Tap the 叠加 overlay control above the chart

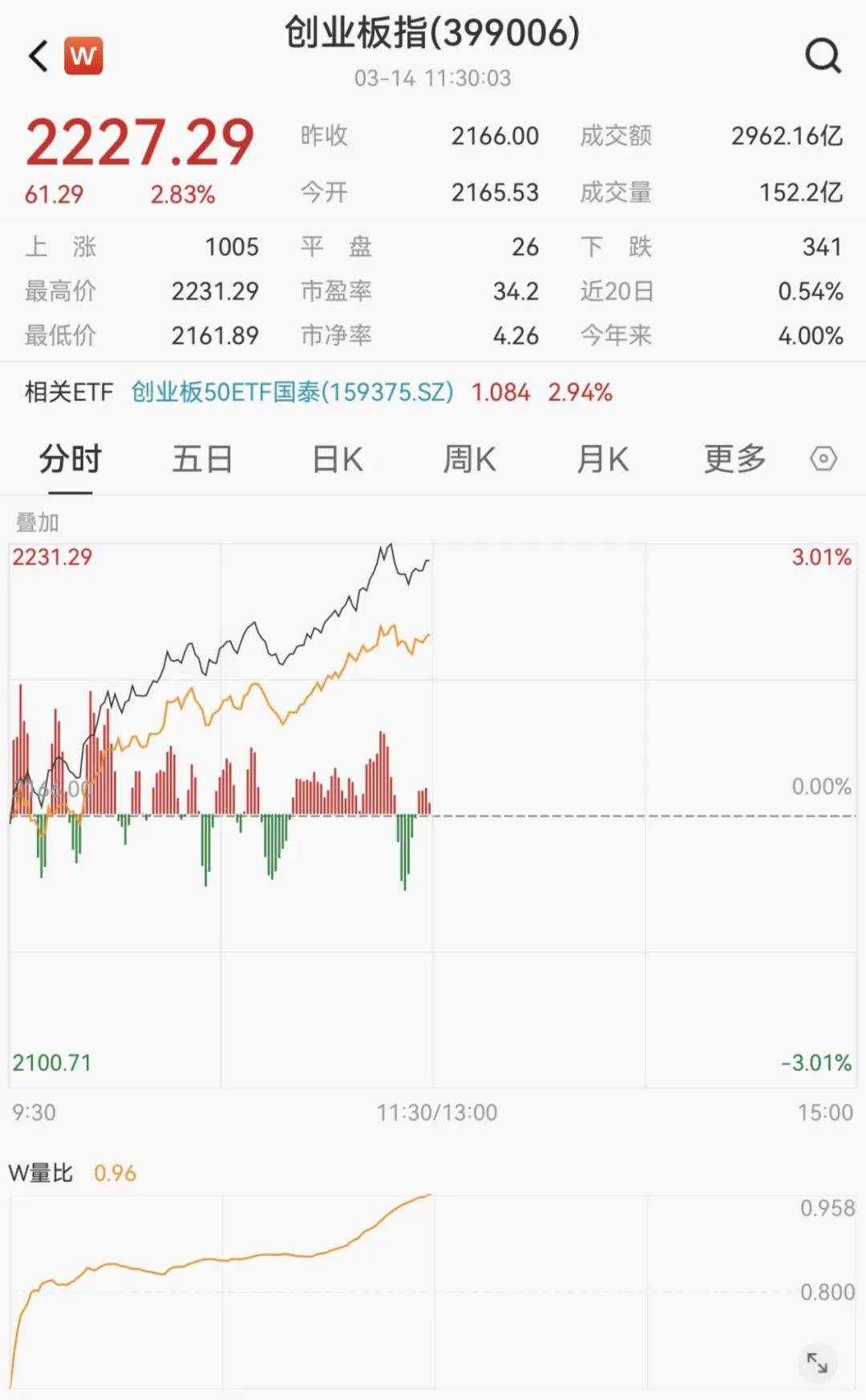(36, 520)
